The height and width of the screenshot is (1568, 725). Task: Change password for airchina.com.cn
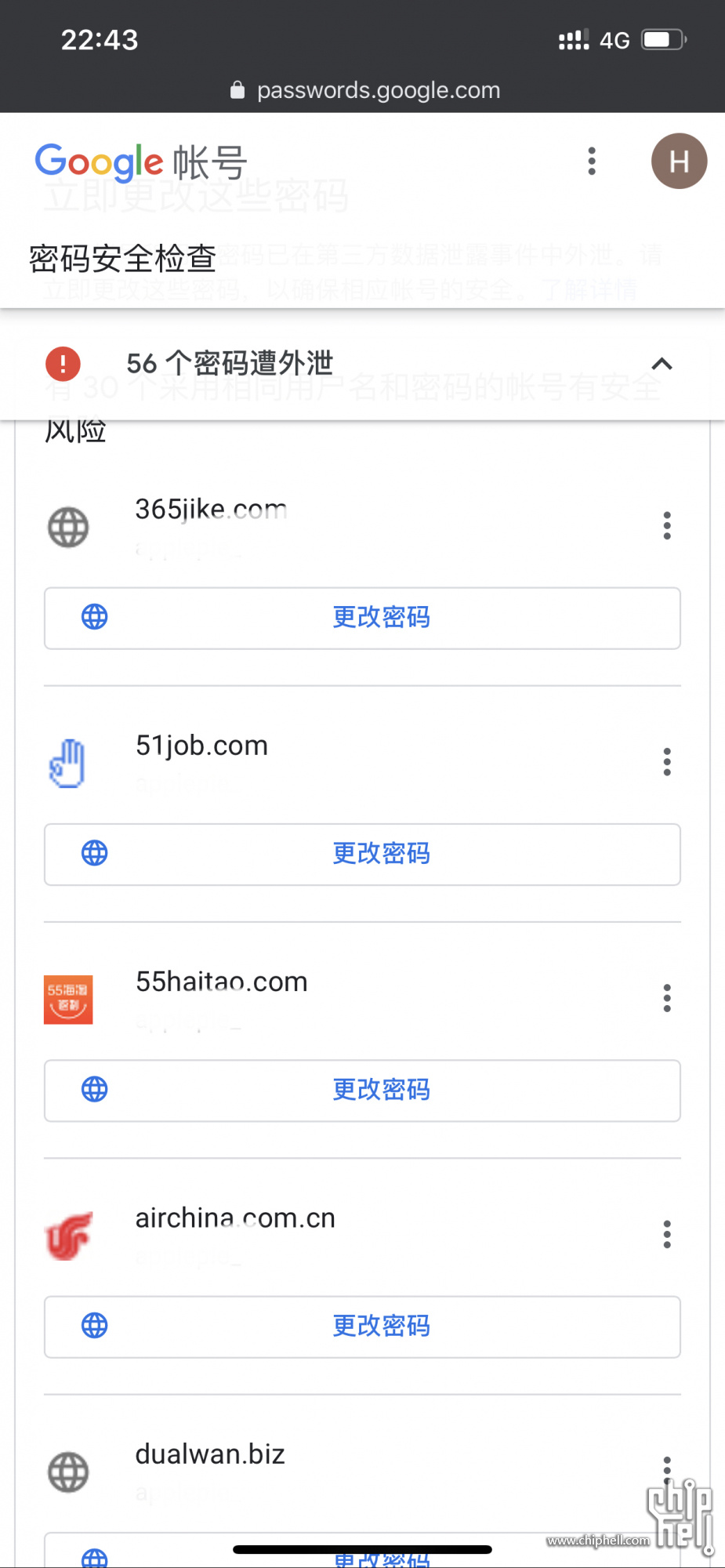click(362, 1327)
